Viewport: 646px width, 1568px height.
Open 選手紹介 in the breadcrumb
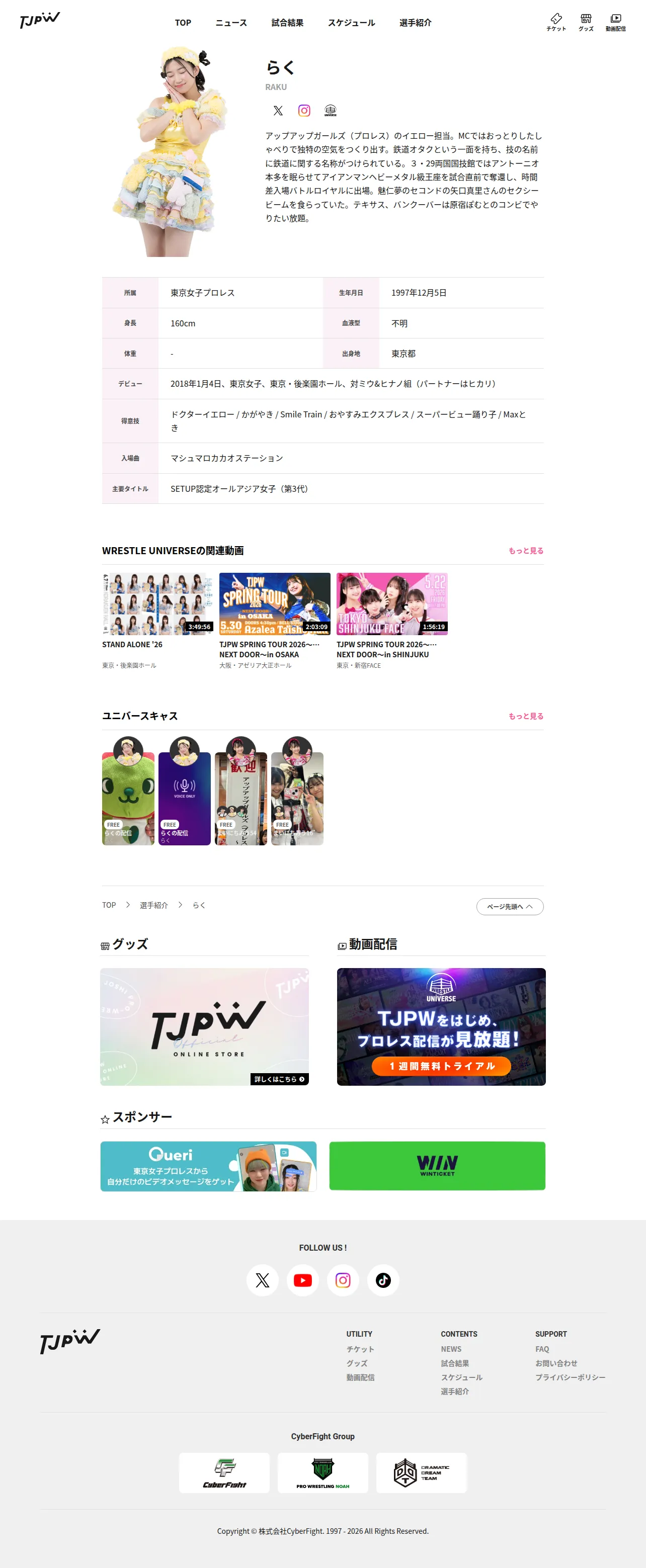153,905
